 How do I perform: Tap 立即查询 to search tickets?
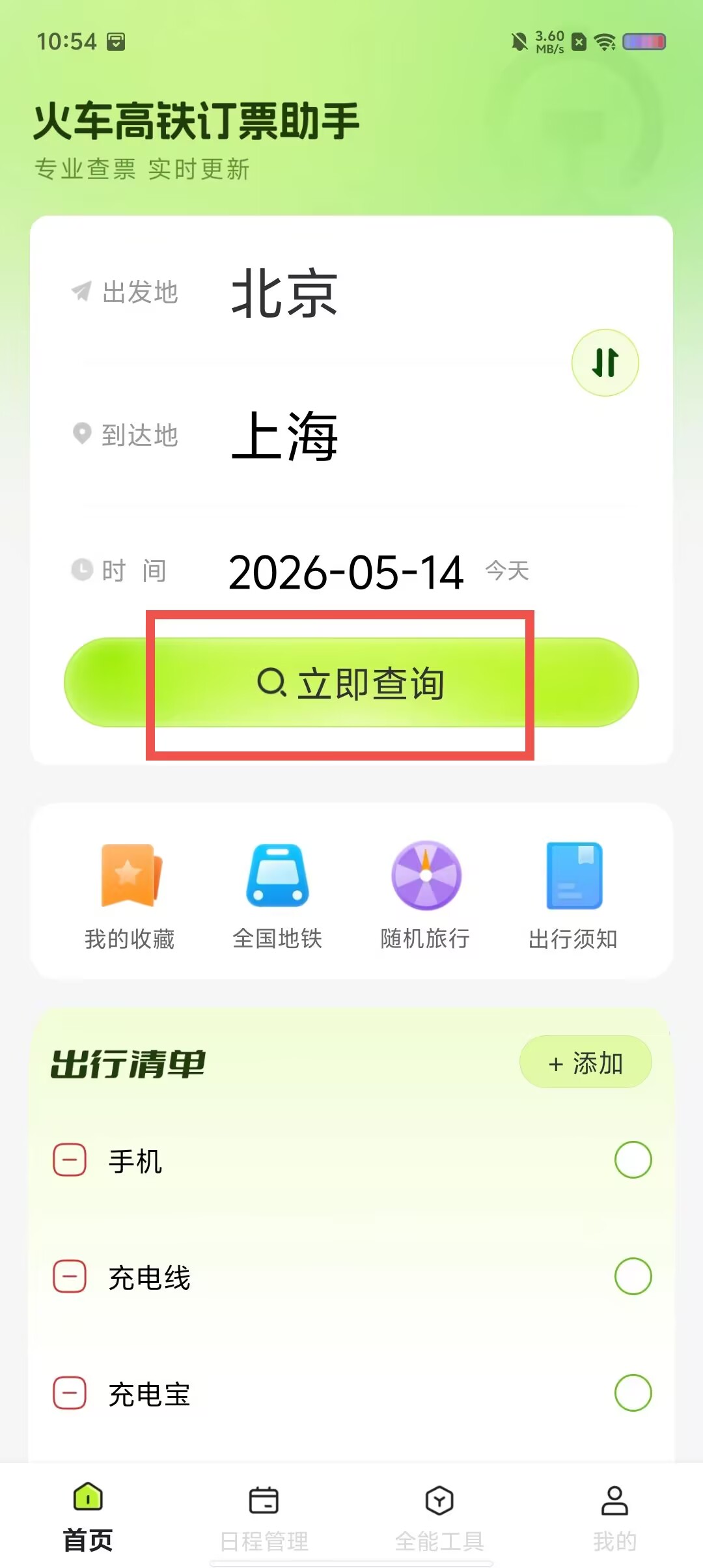[x=351, y=682]
